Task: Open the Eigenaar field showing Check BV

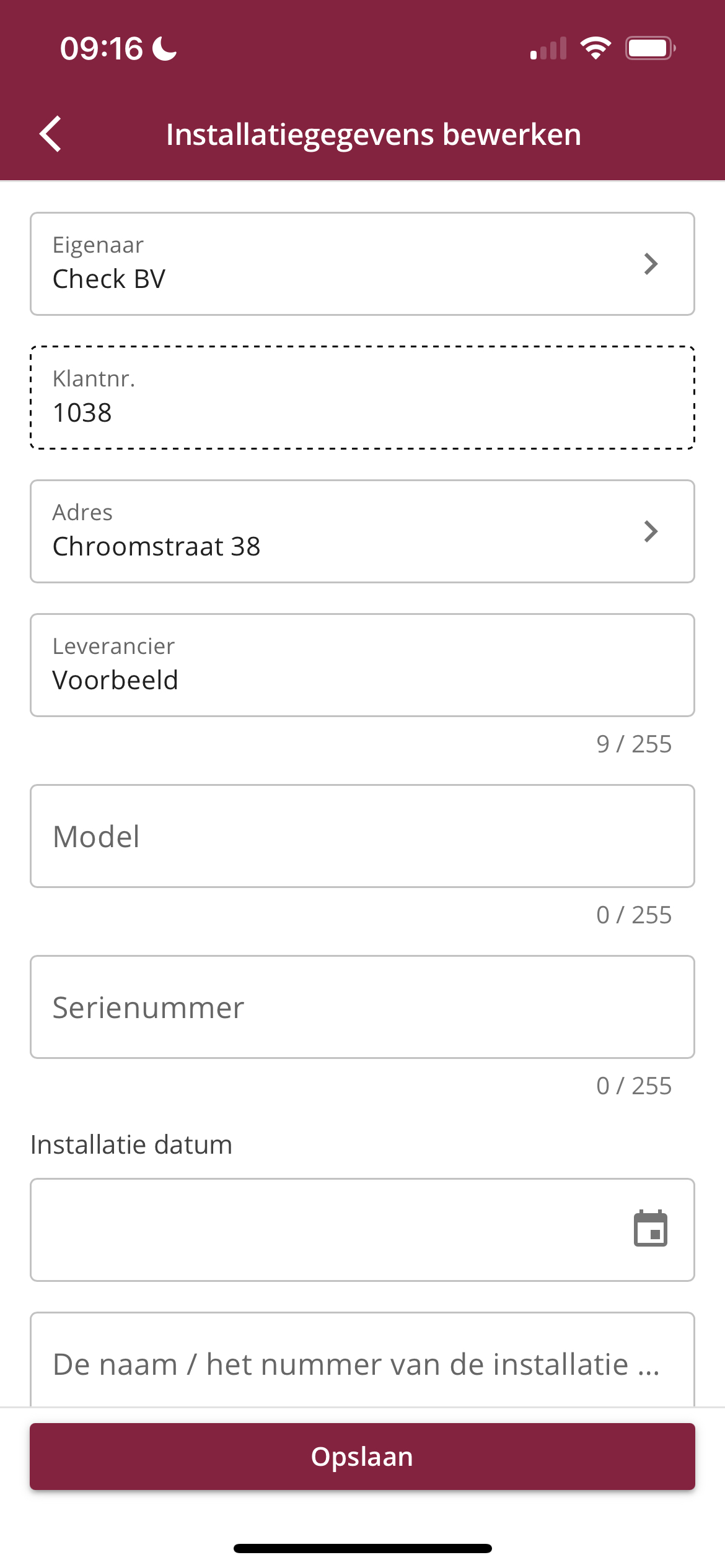Action: coord(362,264)
